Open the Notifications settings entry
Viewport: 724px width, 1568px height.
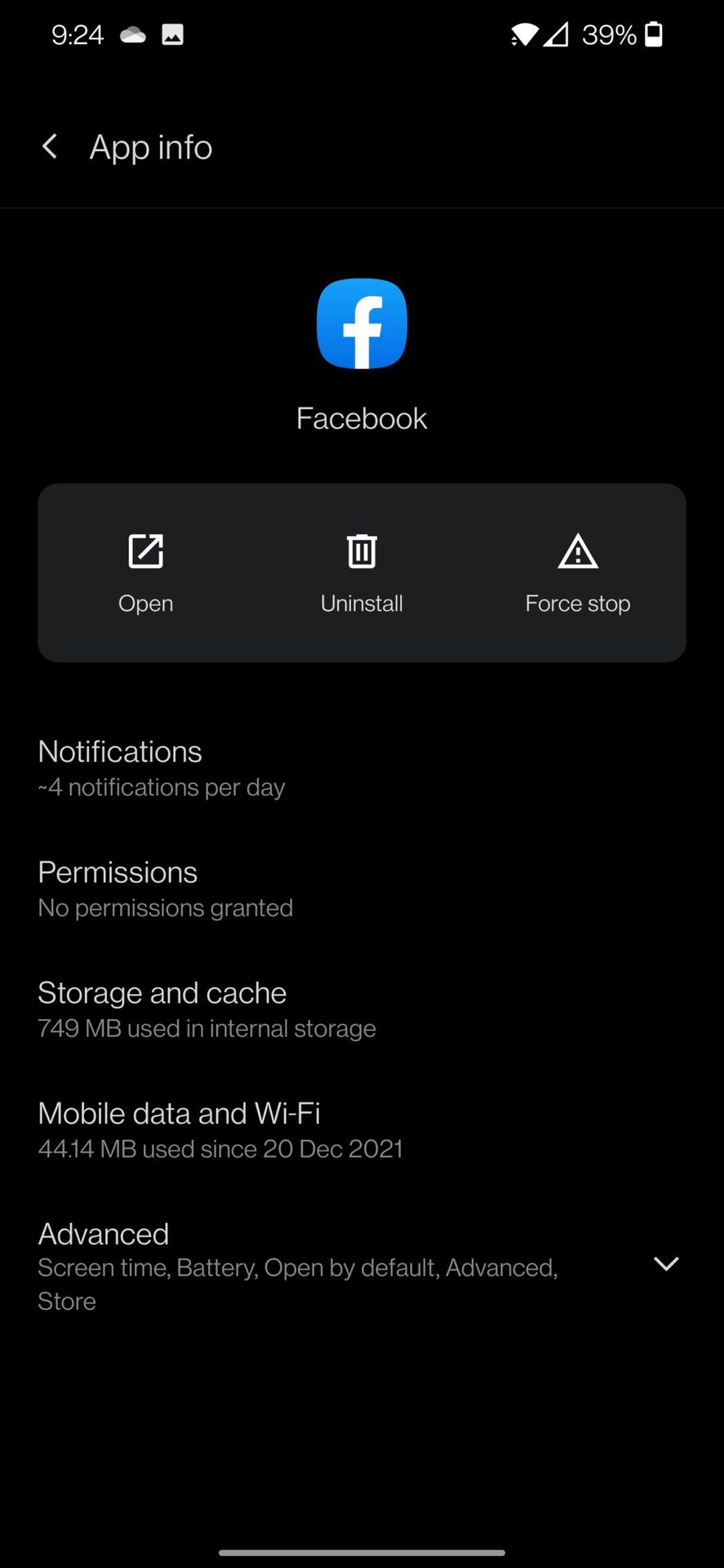pos(362,766)
